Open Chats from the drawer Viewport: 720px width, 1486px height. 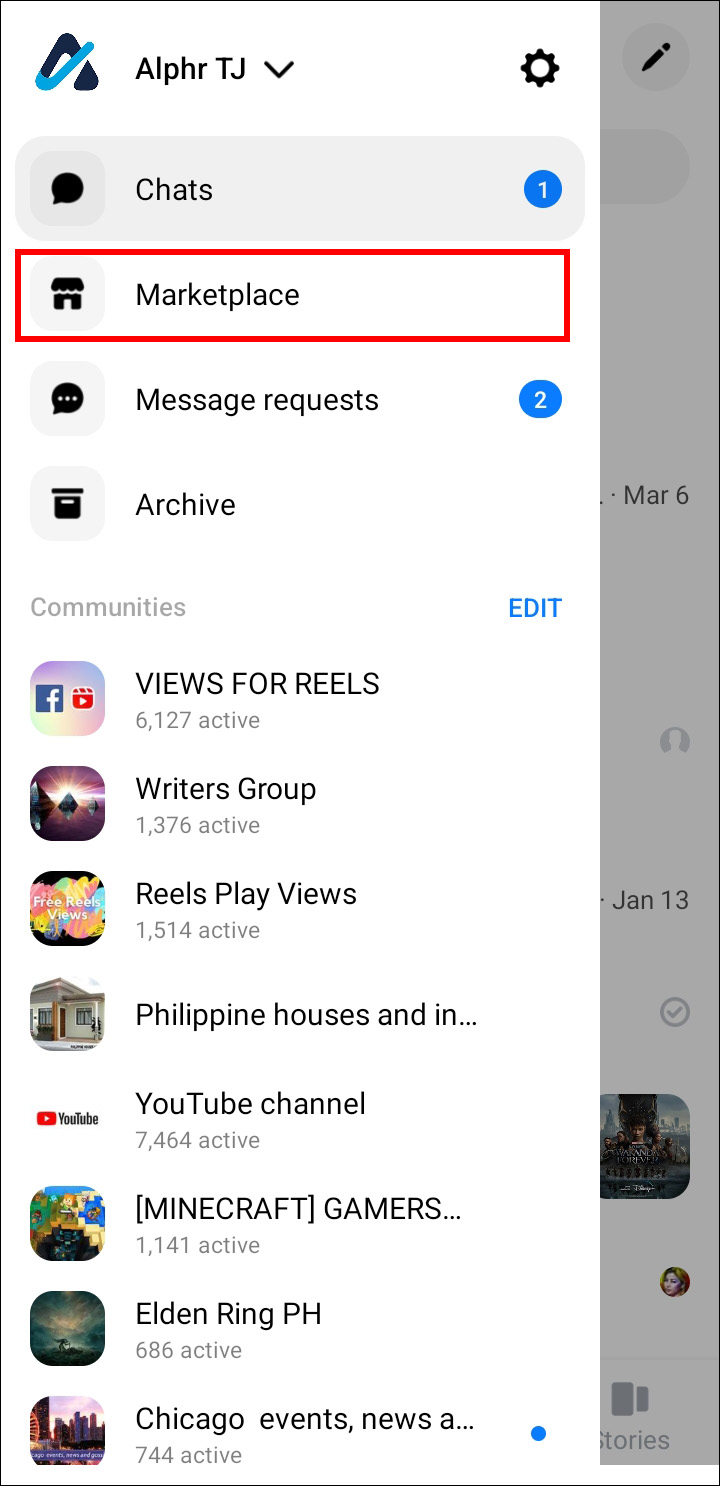click(x=299, y=189)
